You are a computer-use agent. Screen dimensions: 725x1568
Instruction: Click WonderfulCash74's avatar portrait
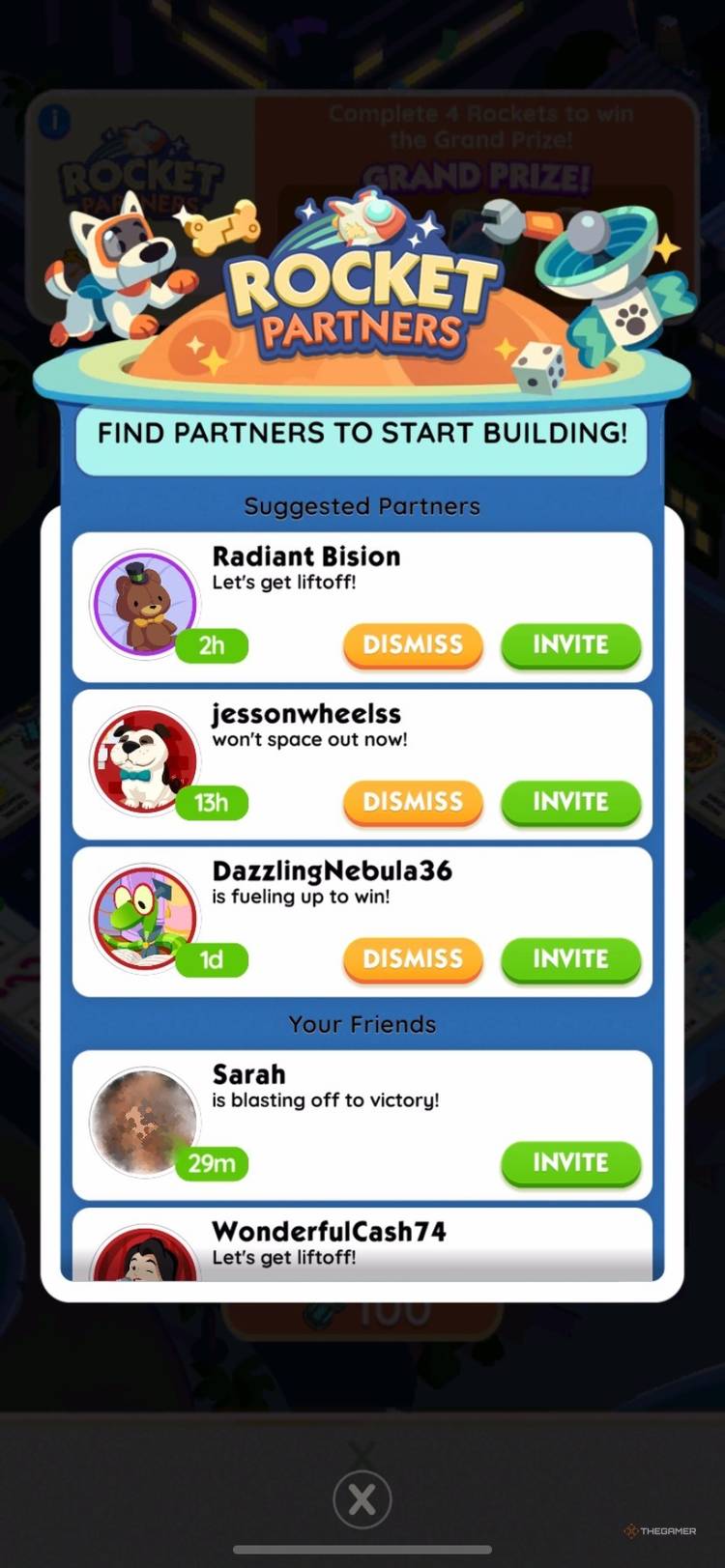[143, 1261]
